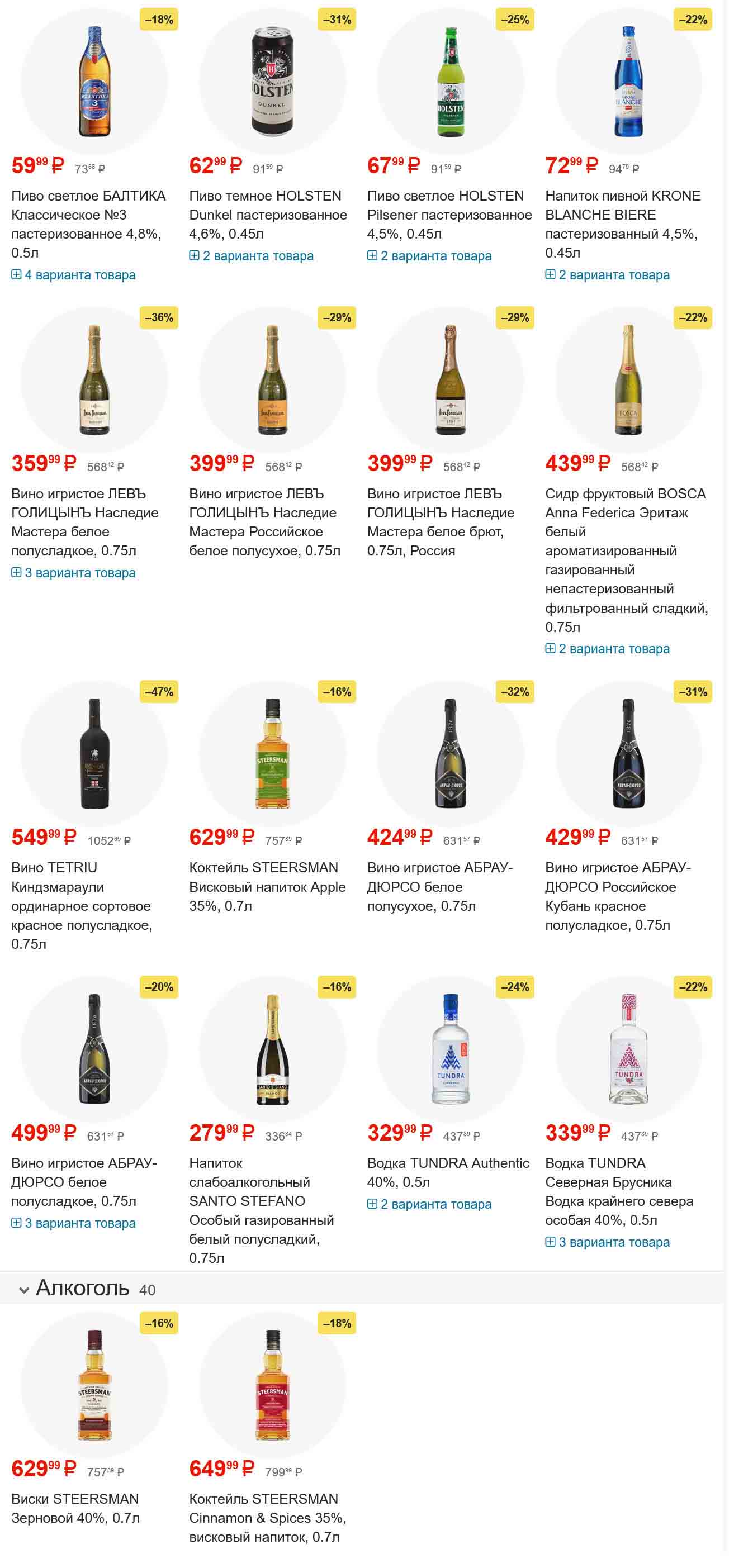View the BOSCA Anna Federica cider product
734x1568 pixels.
(x=626, y=559)
